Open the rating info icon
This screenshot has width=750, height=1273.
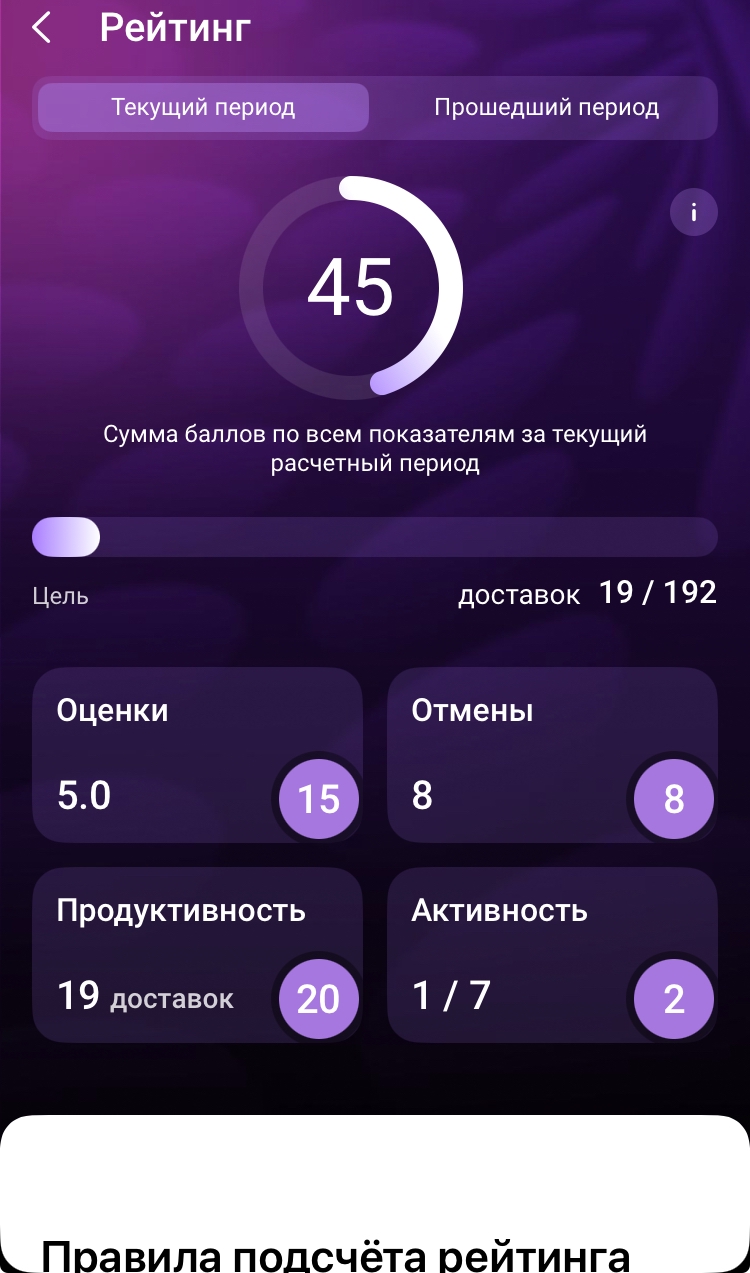694,212
